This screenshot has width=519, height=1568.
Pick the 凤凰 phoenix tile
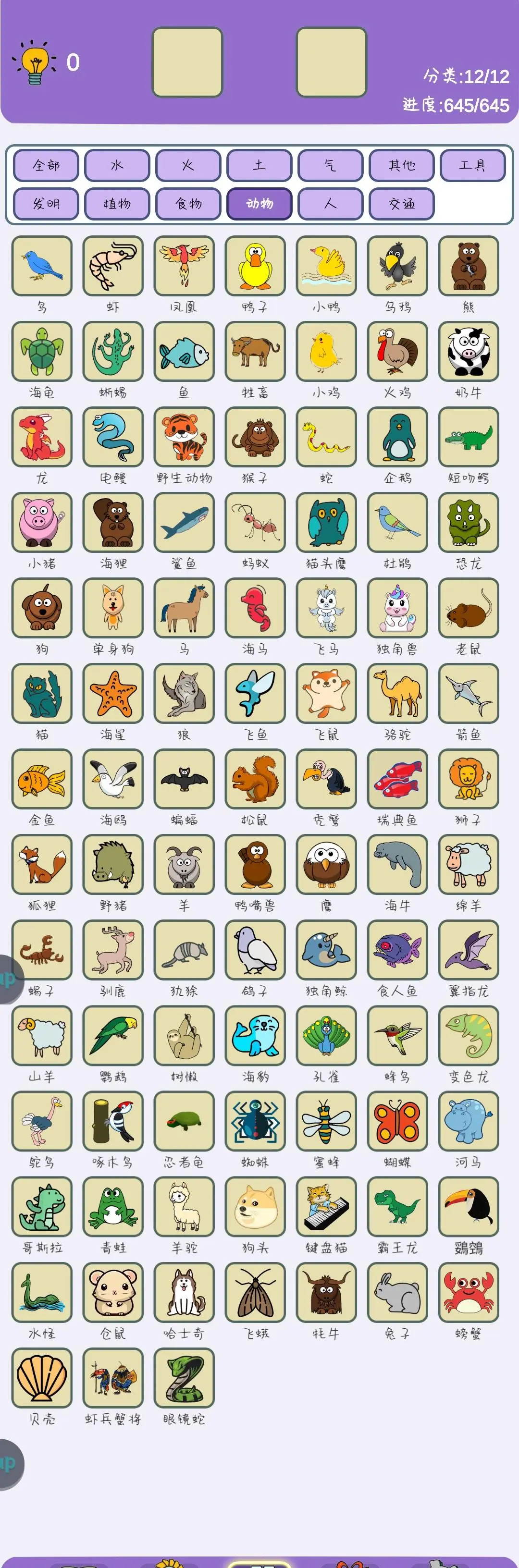(x=184, y=266)
